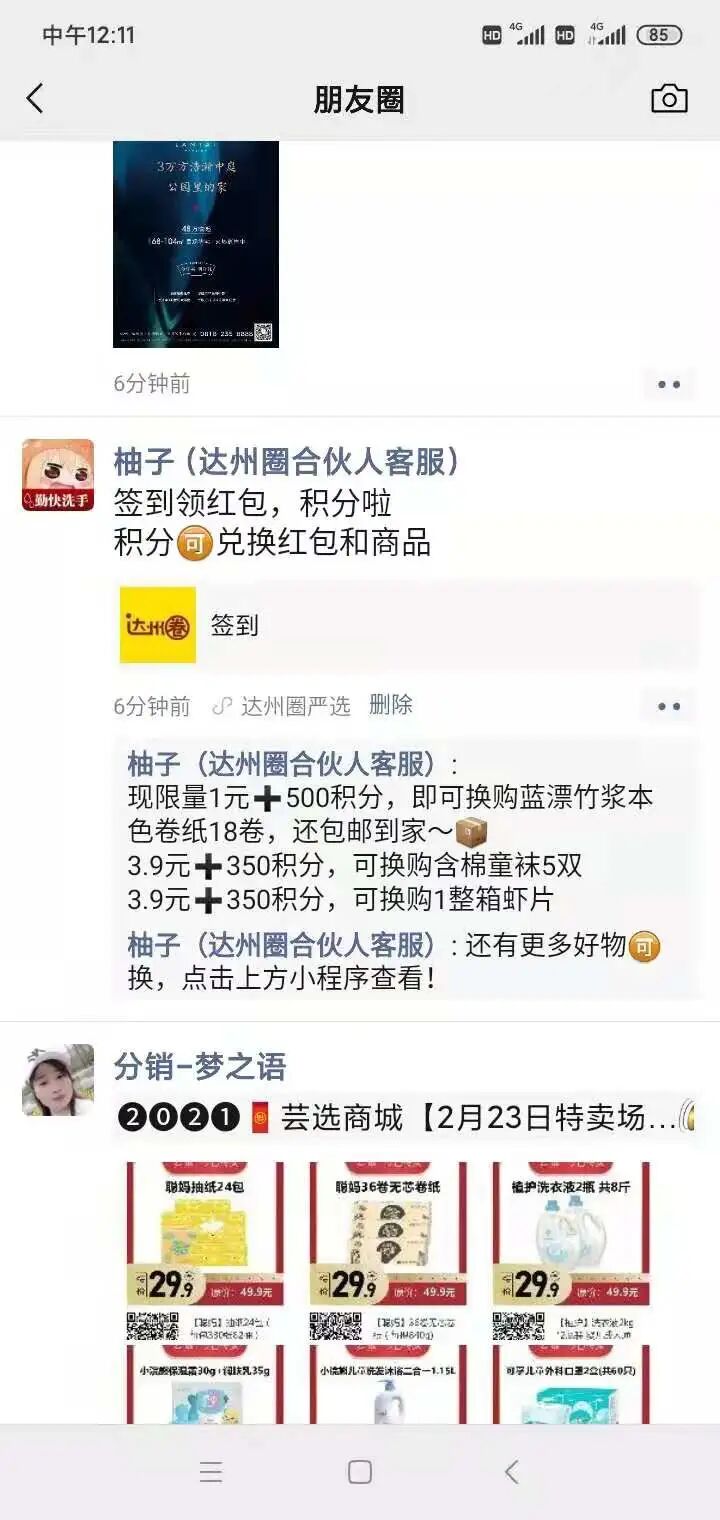Delete the post via 删除

391,705
